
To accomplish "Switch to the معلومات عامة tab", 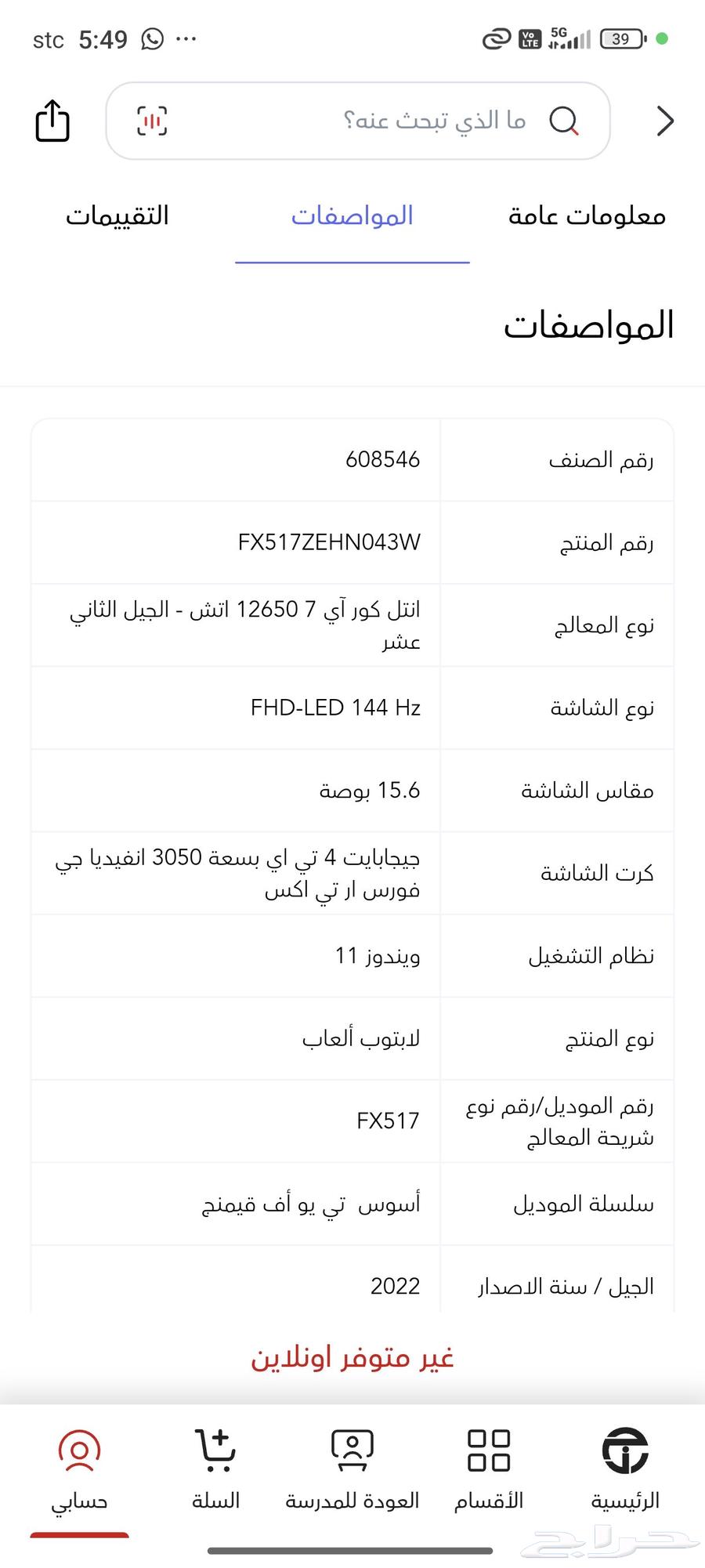I will [586, 215].
